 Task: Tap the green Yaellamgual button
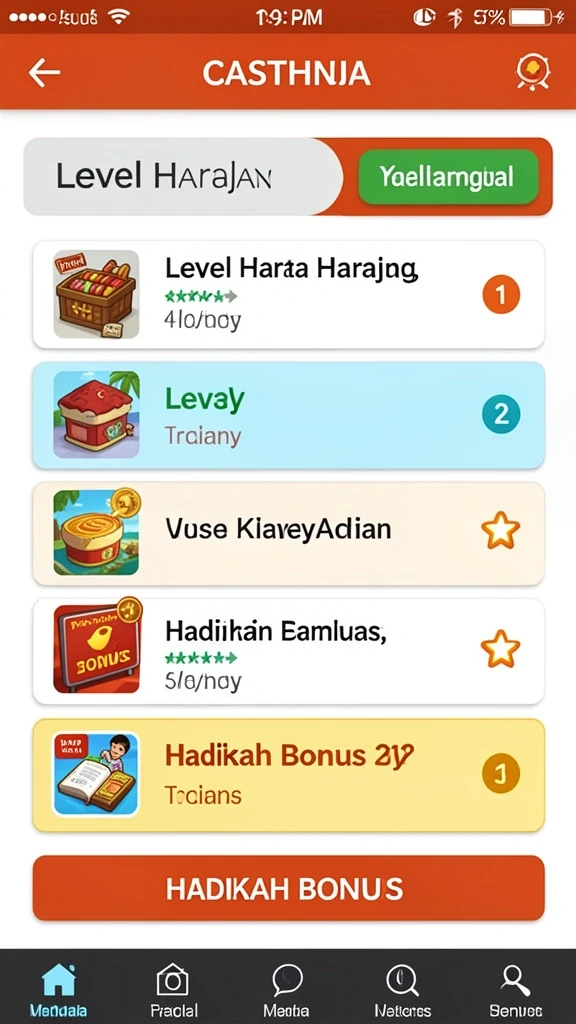click(448, 177)
